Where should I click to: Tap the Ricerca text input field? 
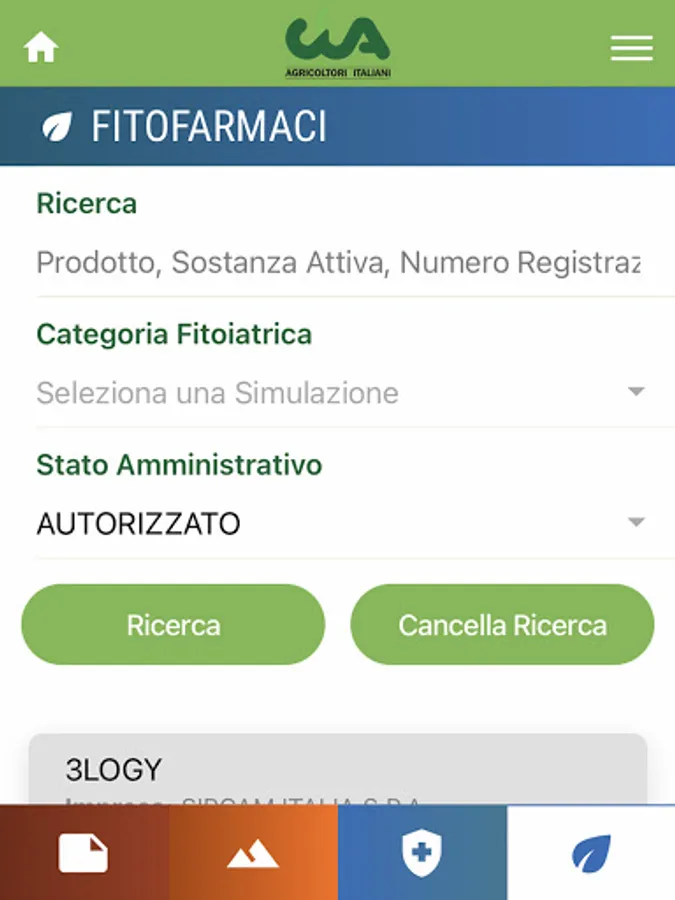pyautogui.click(x=337, y=263)
